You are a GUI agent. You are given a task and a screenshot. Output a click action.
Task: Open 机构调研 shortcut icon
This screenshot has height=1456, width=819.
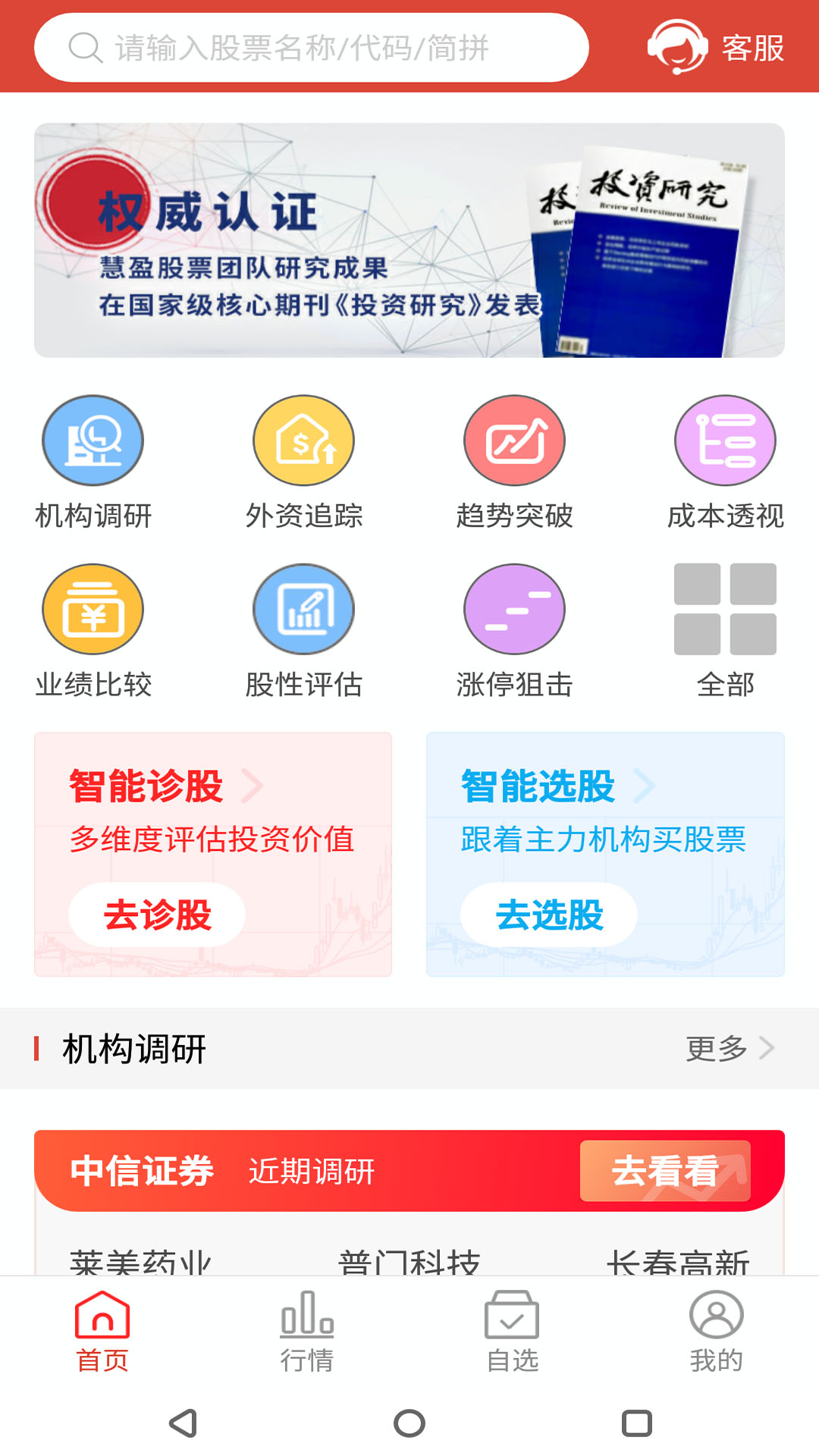click(93, 441)
